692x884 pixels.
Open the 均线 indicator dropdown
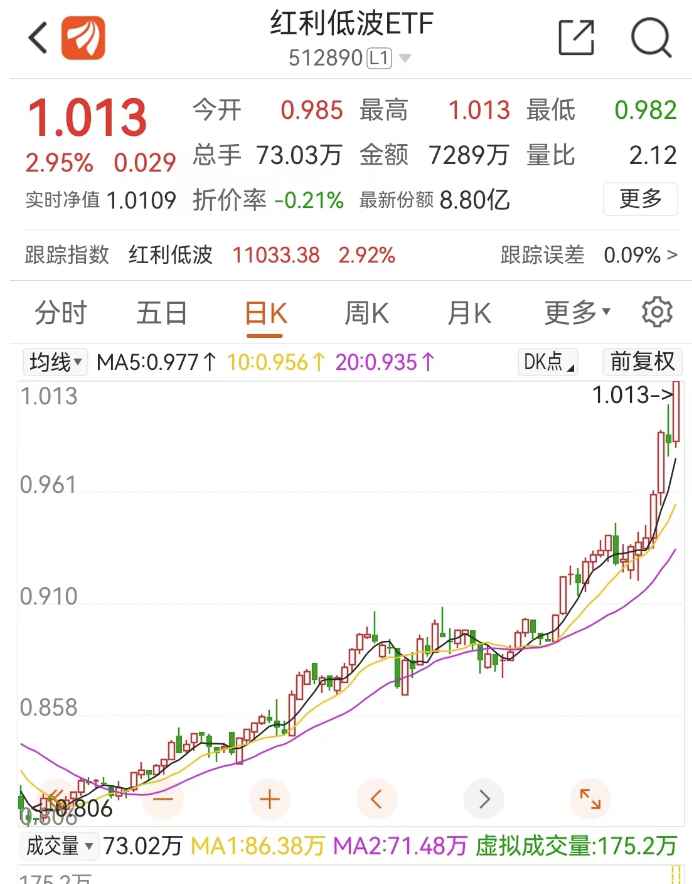(x=57, y=362)
